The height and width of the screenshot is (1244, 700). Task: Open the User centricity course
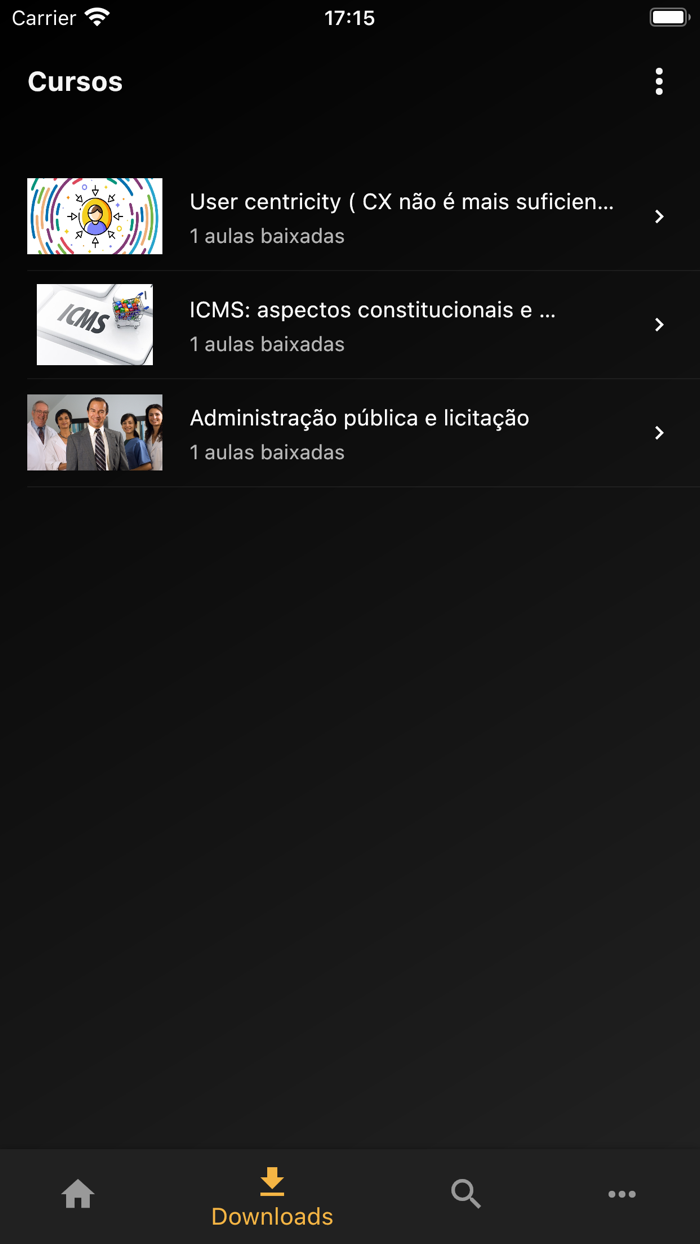[400, 217]
